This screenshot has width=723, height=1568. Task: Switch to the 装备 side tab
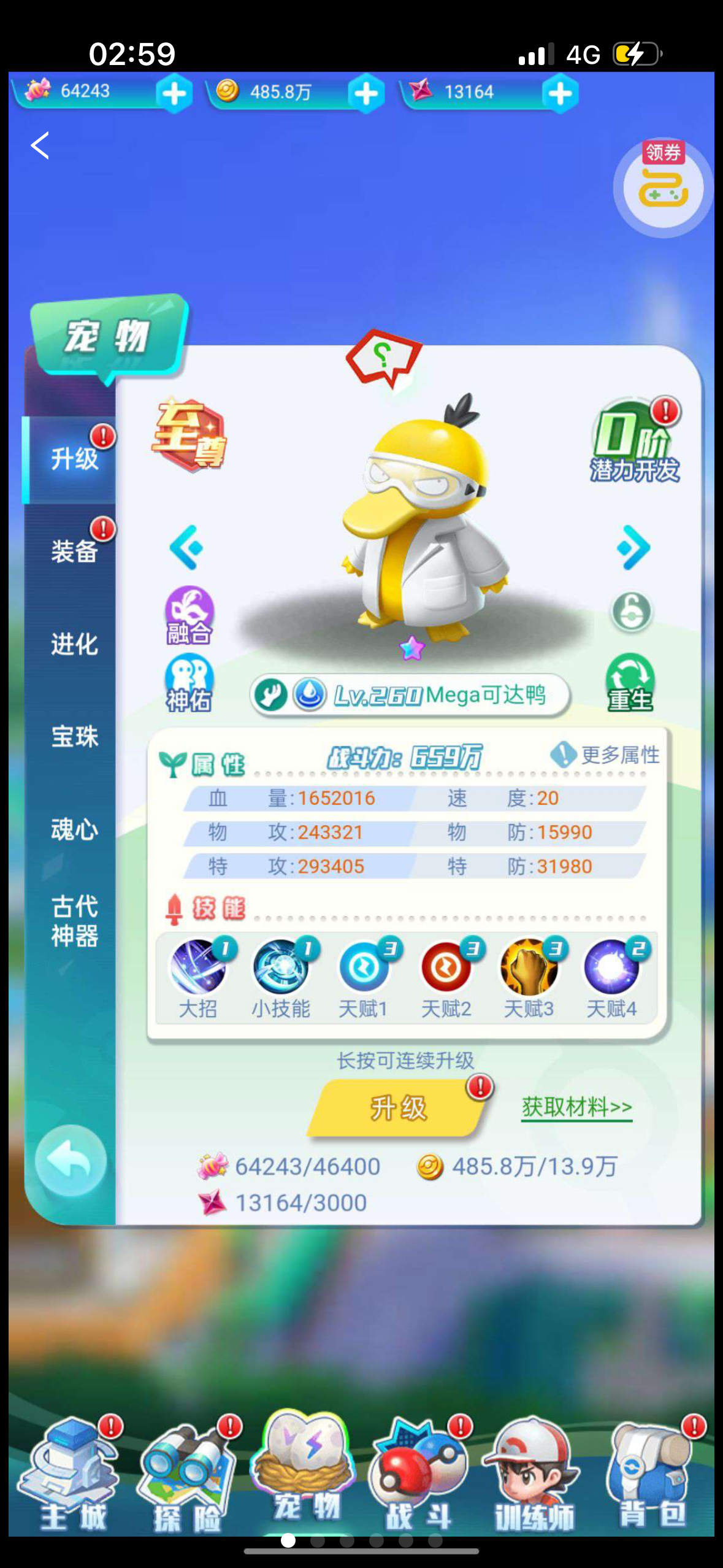click(74, 550)
